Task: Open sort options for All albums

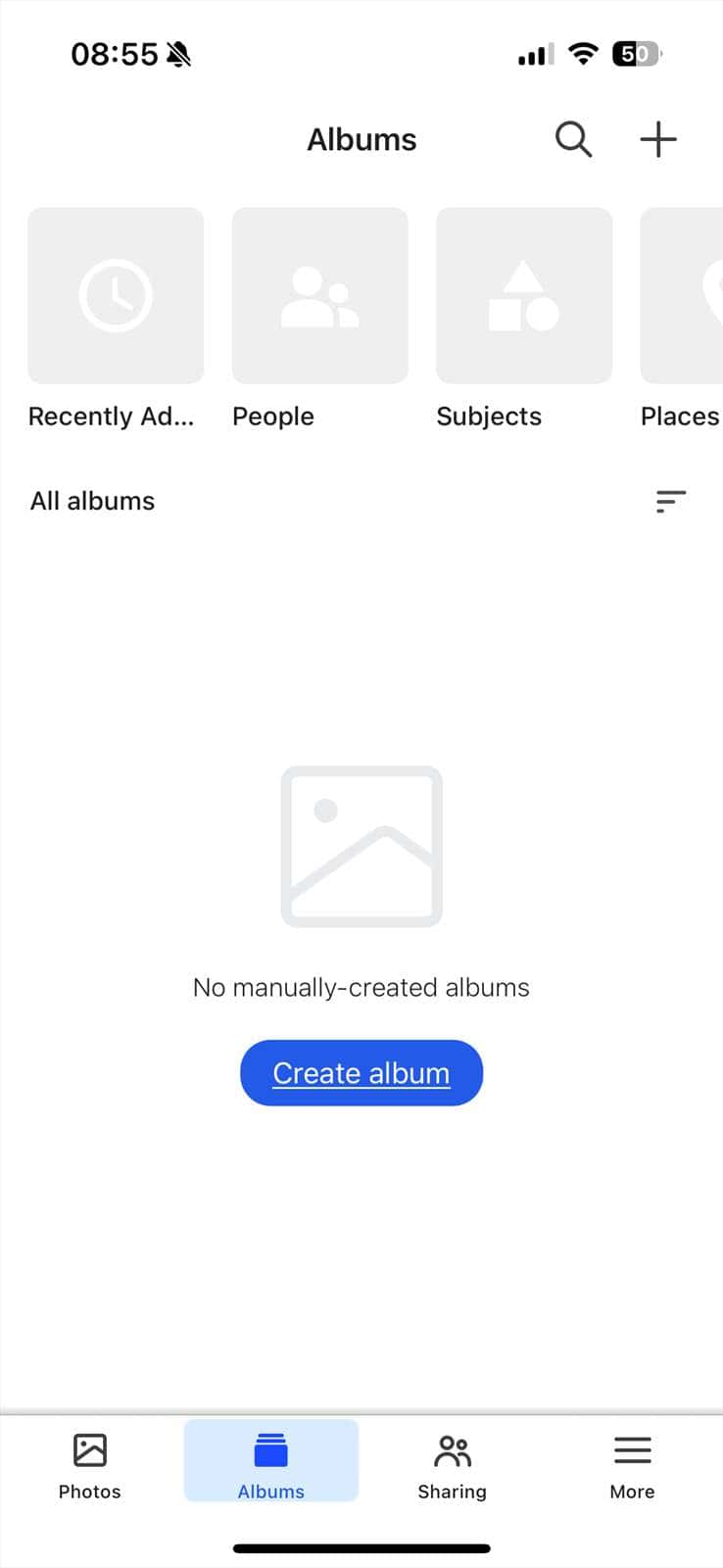Action: 670,501
